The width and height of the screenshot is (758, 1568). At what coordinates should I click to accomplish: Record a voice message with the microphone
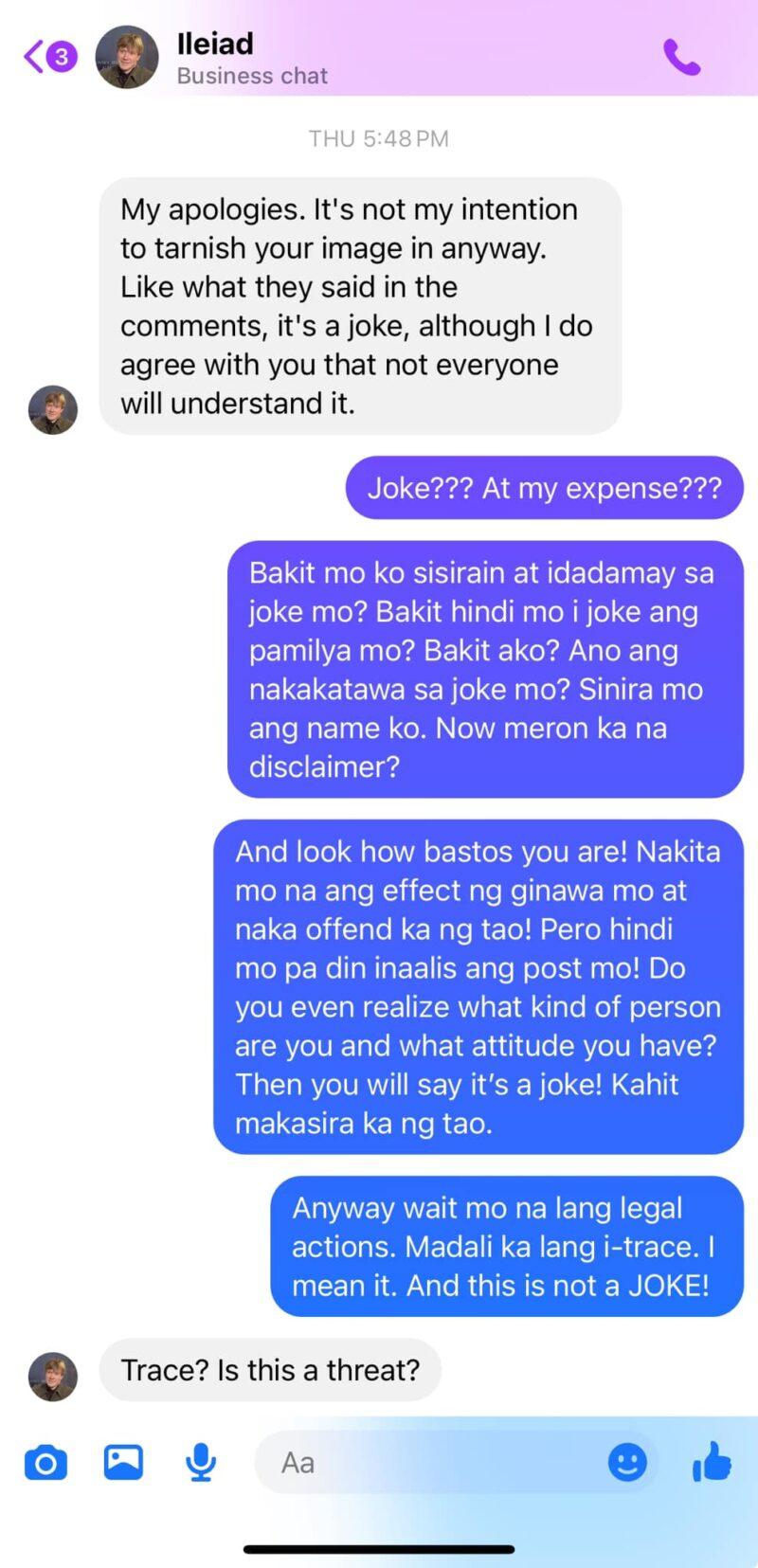pos(200,1462)
